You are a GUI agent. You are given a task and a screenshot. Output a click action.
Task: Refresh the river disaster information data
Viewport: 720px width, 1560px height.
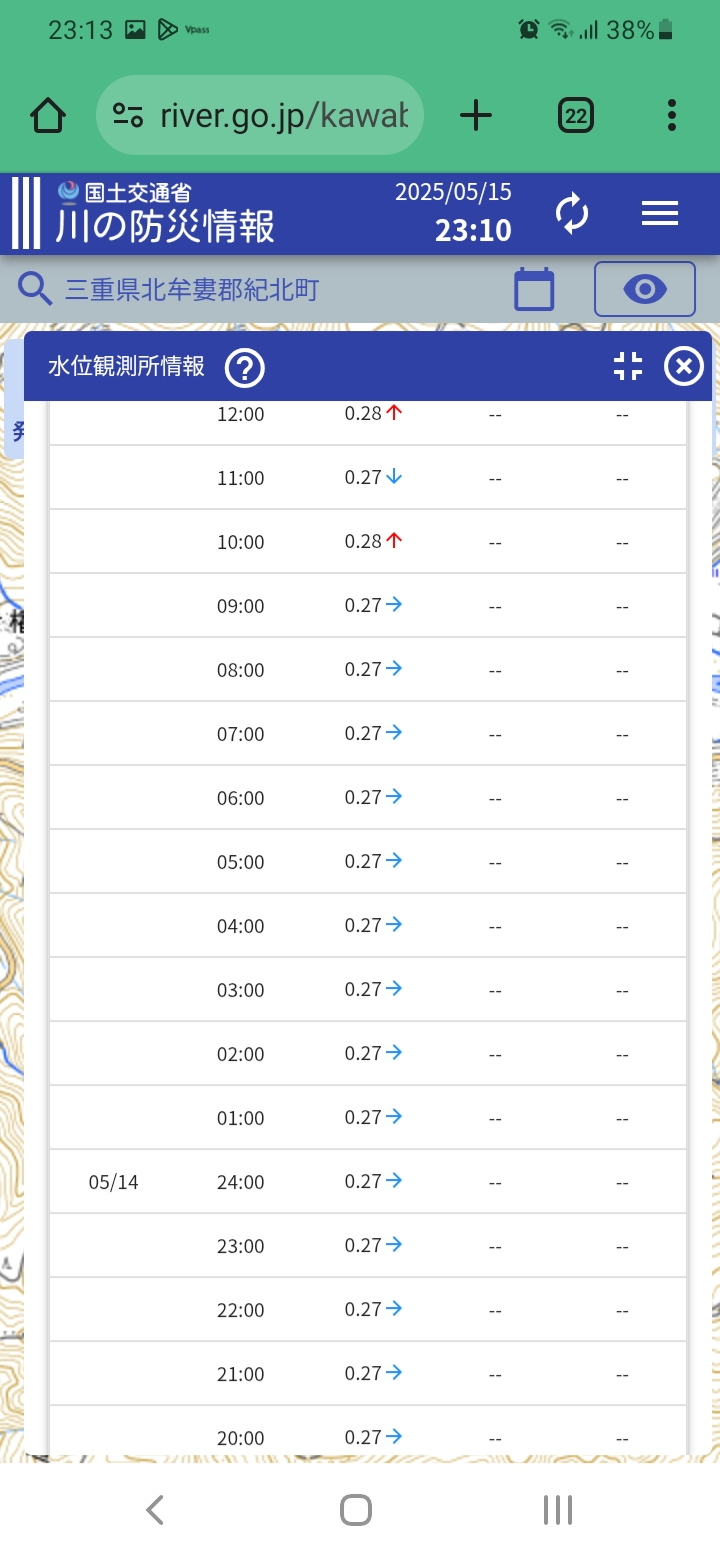pos(572,214)
